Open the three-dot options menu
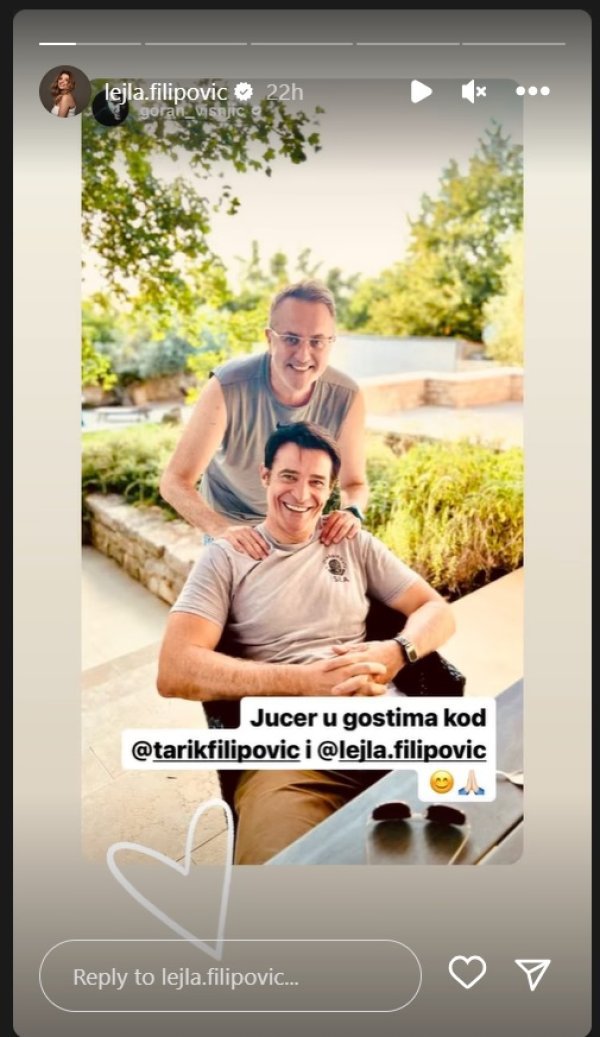Viewport: 600px width, 1037px height. point(532,92)
